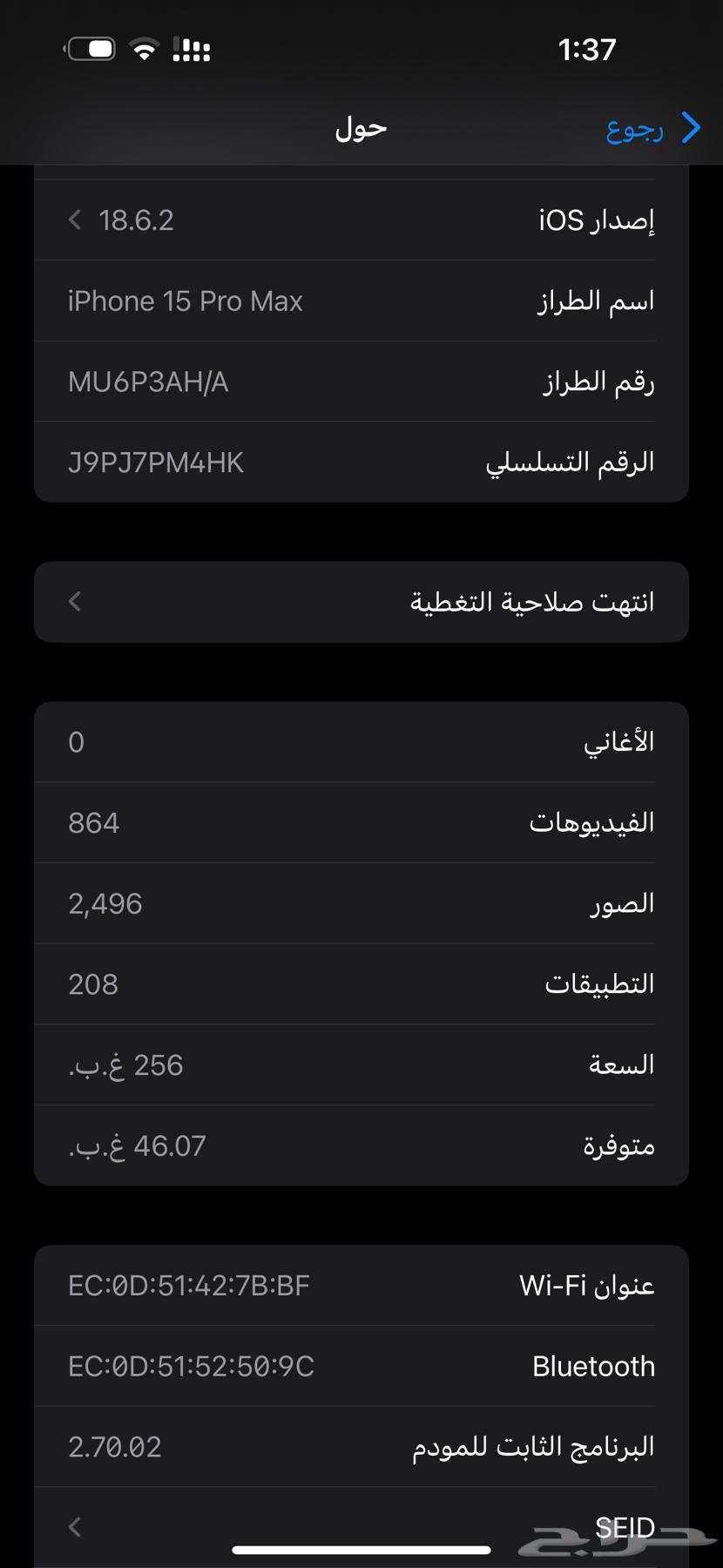723x1568 pixels.
Task: Tap the iPhone 15 Pro Max model name row
Action: pyautogui.click(x=361, y=300)
